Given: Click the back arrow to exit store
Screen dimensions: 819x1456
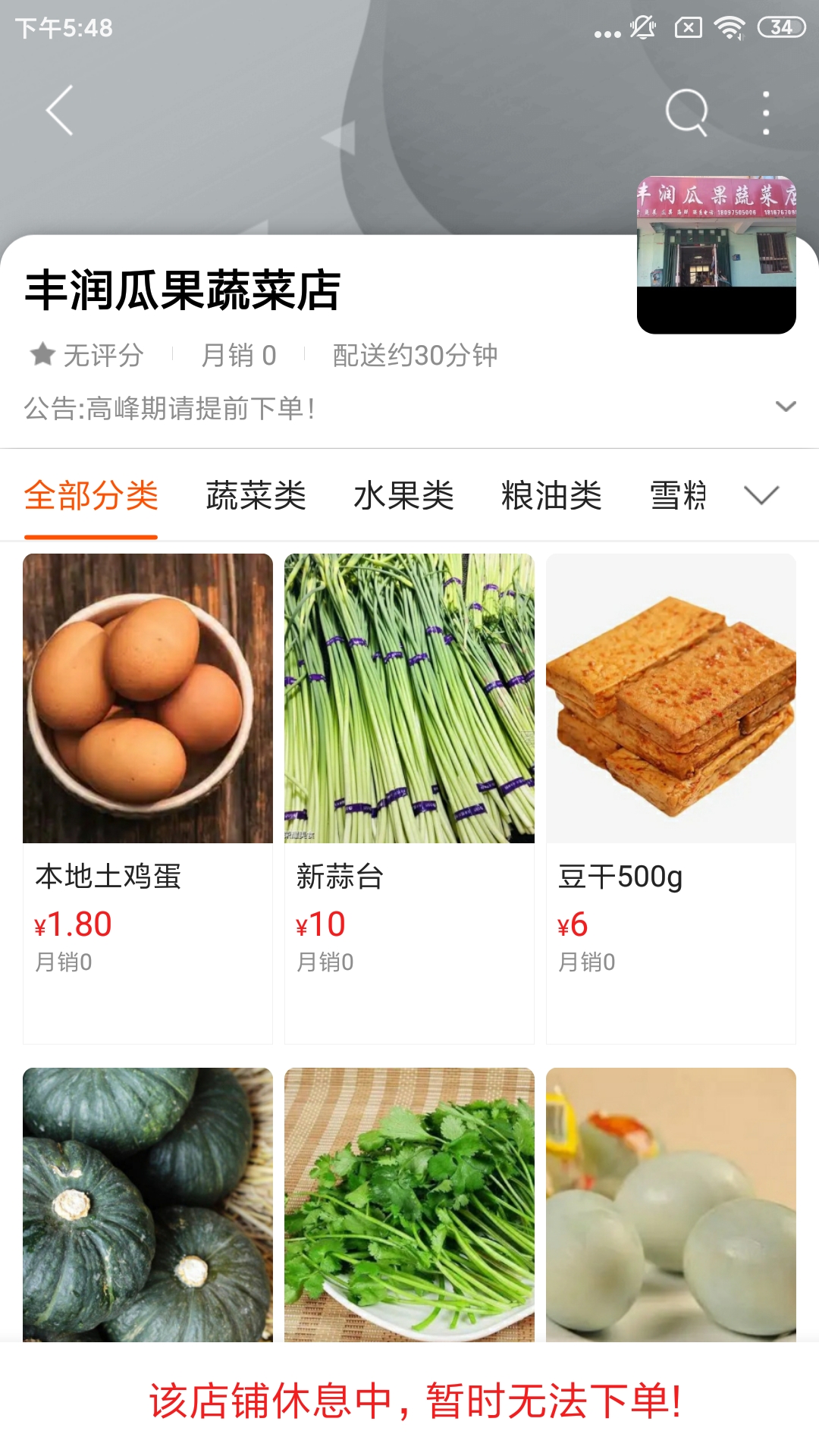Looking at the screenshot, I should pyautogui.click(x=58, y=111).
